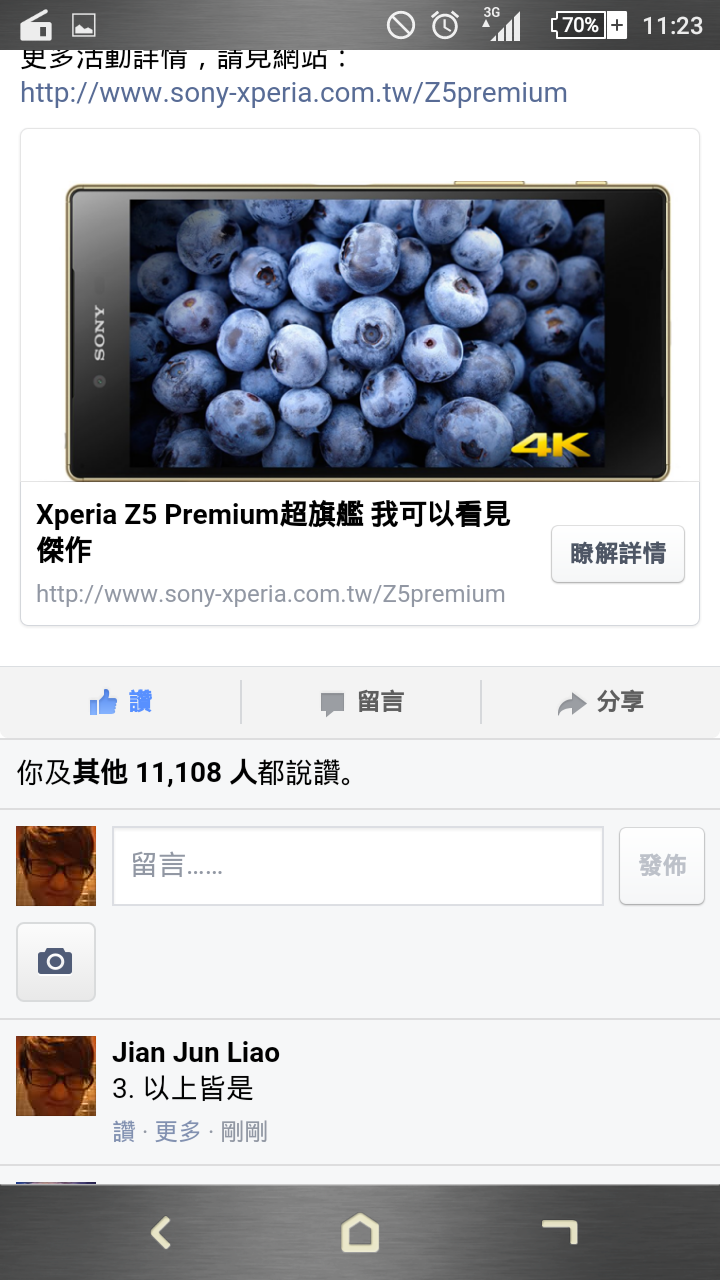Tap the 發佈 button to post the comment
Image resolution: width=720 pixels, height=1280 pixels.
click(661, 866)
